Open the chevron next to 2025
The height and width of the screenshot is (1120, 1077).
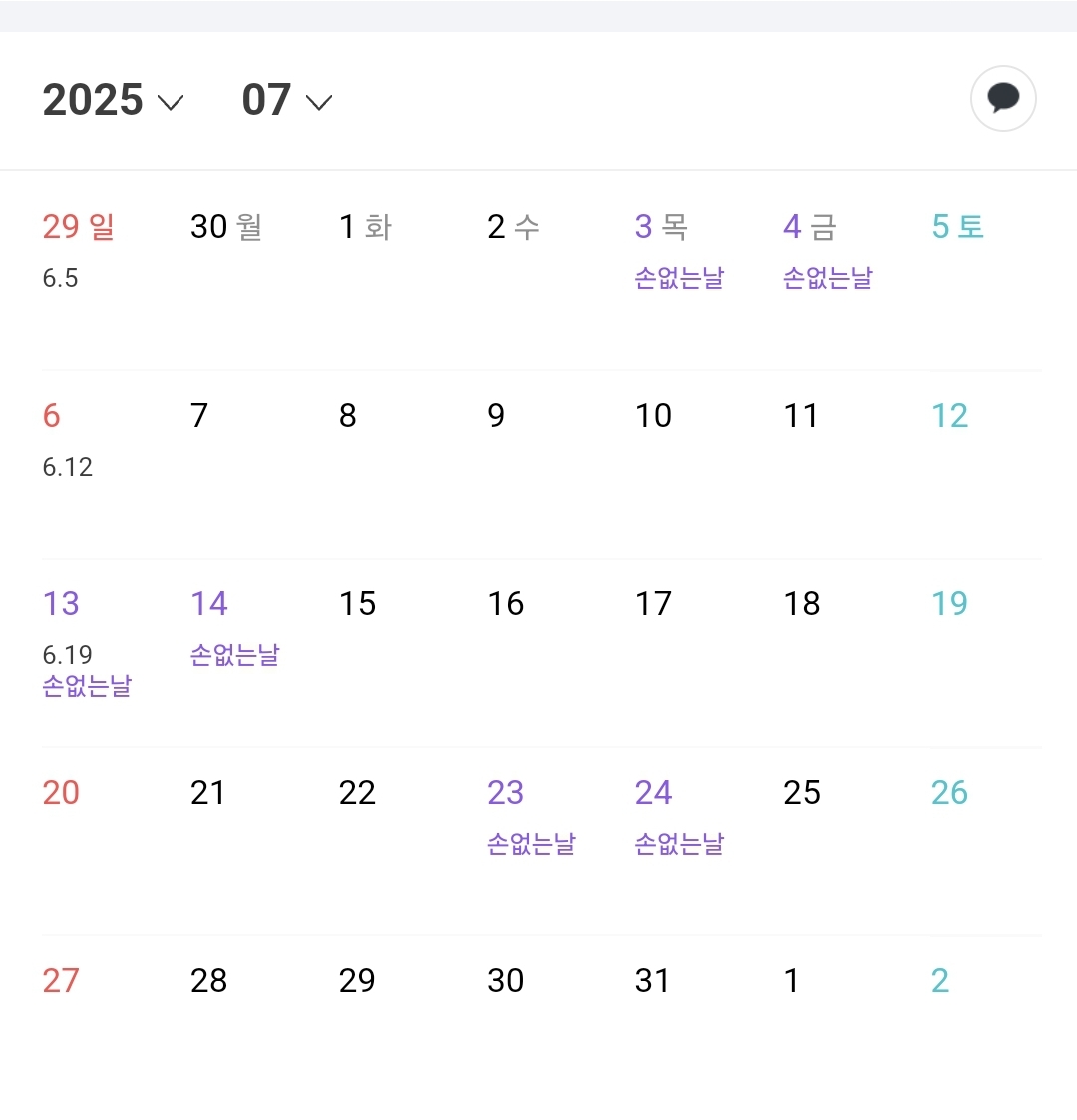coord(170,102)
